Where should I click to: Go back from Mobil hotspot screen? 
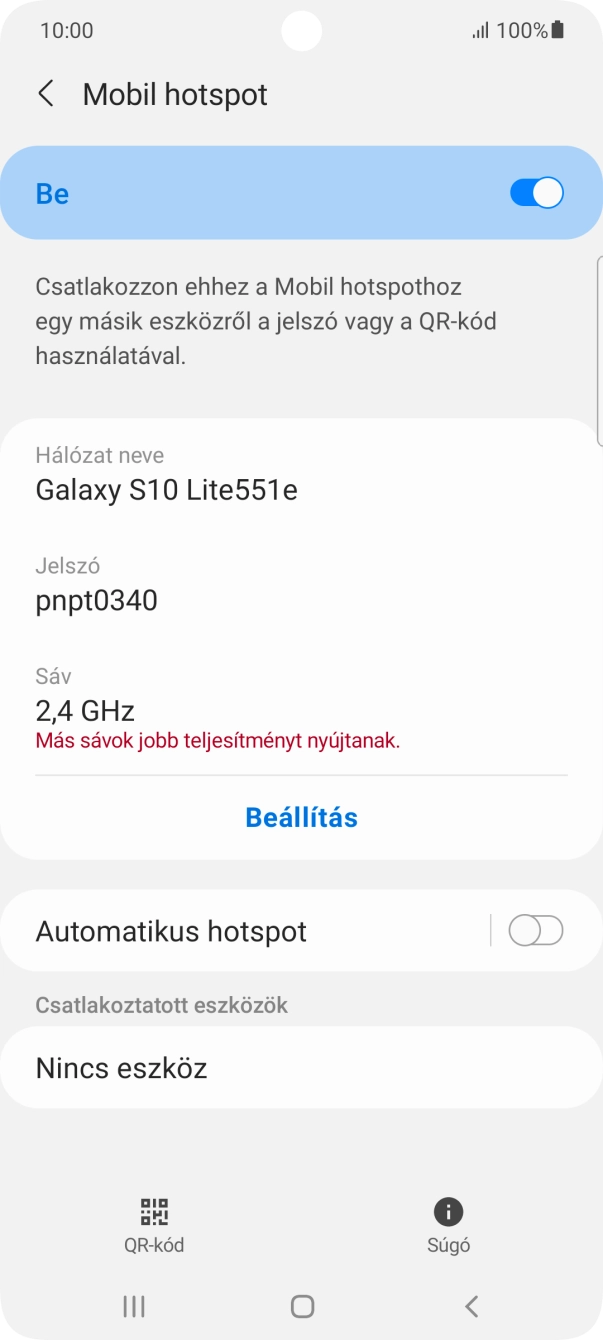click(x=46, y=95)
